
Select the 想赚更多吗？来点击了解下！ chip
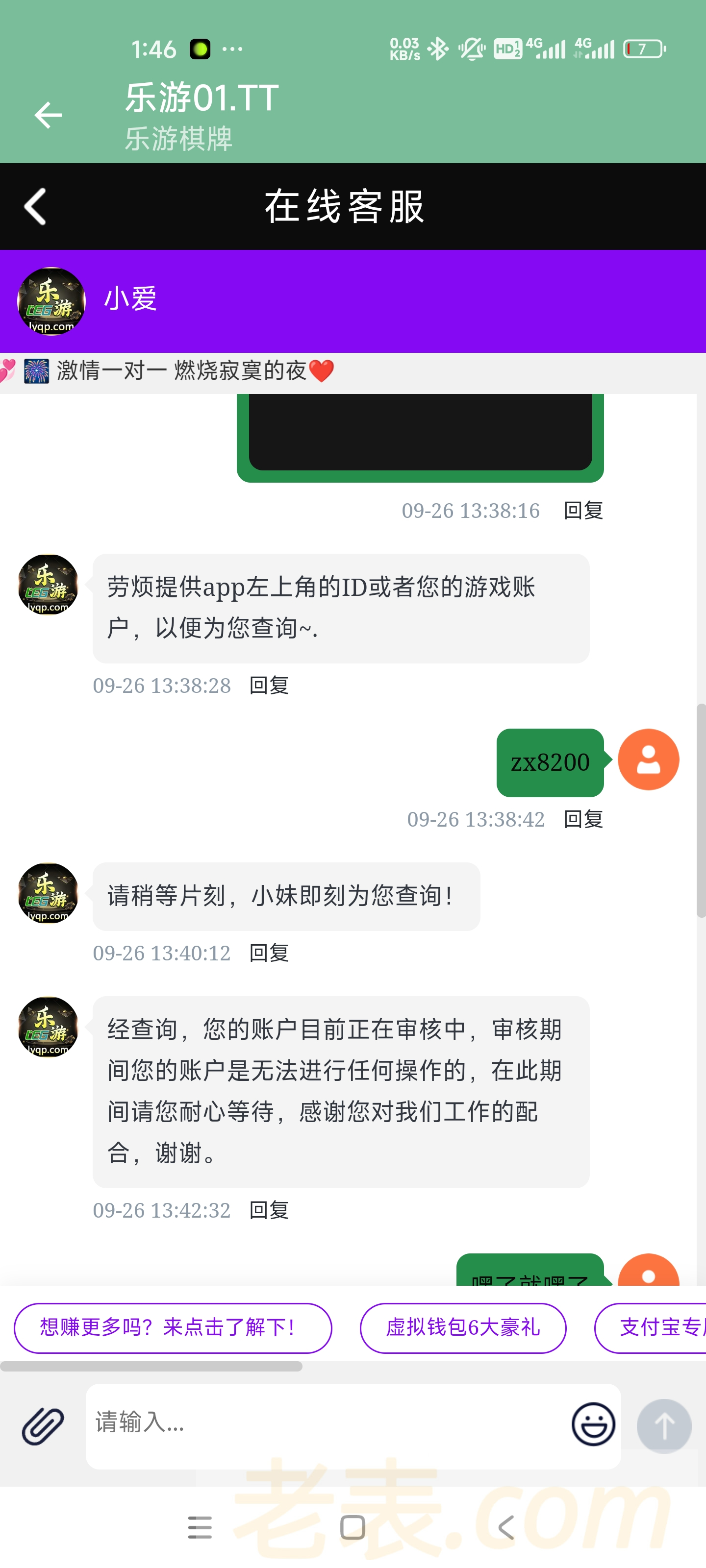click(x=173, y=1327)
